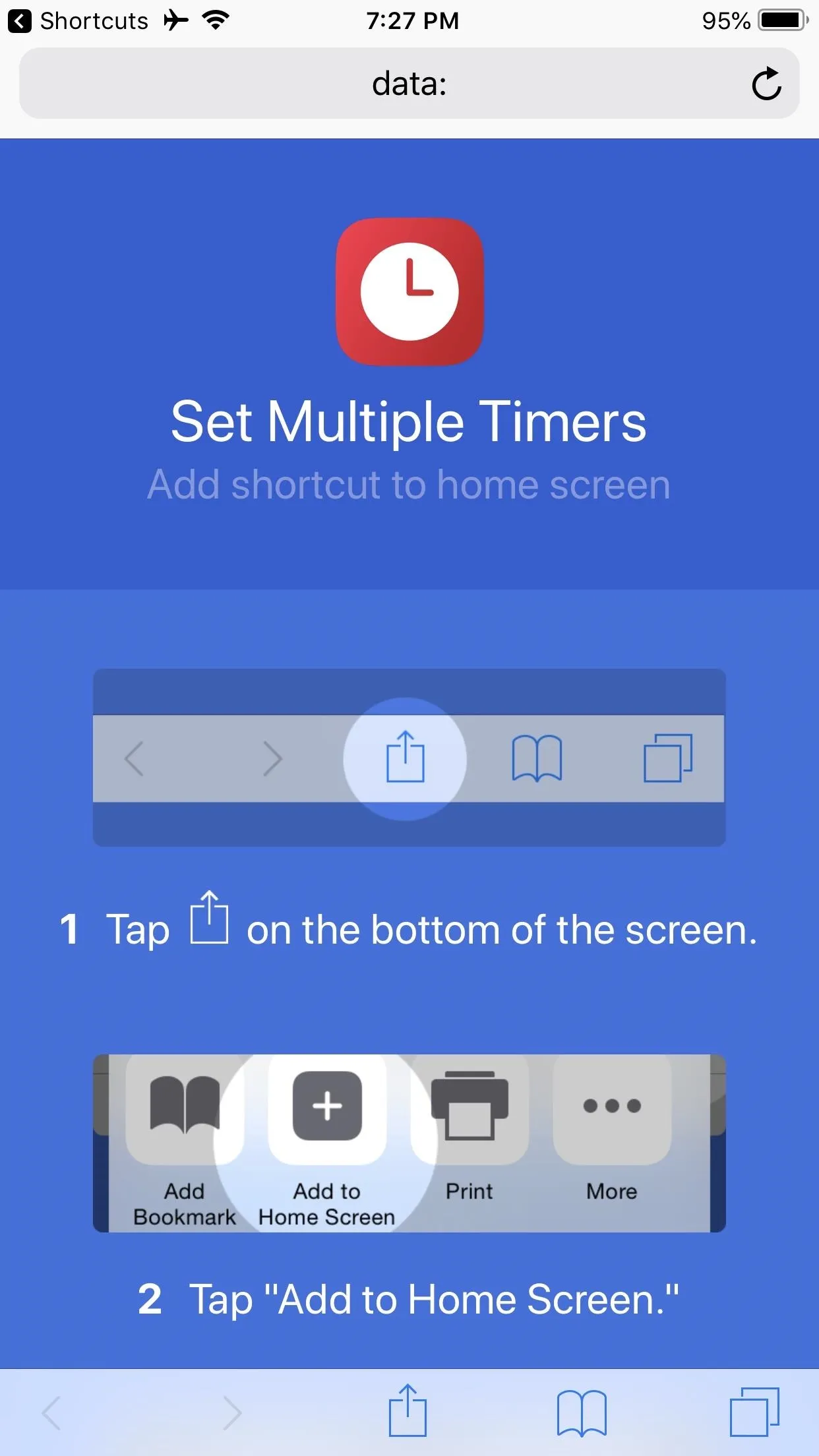Return to the Shortcuts app

click(78, 21)
